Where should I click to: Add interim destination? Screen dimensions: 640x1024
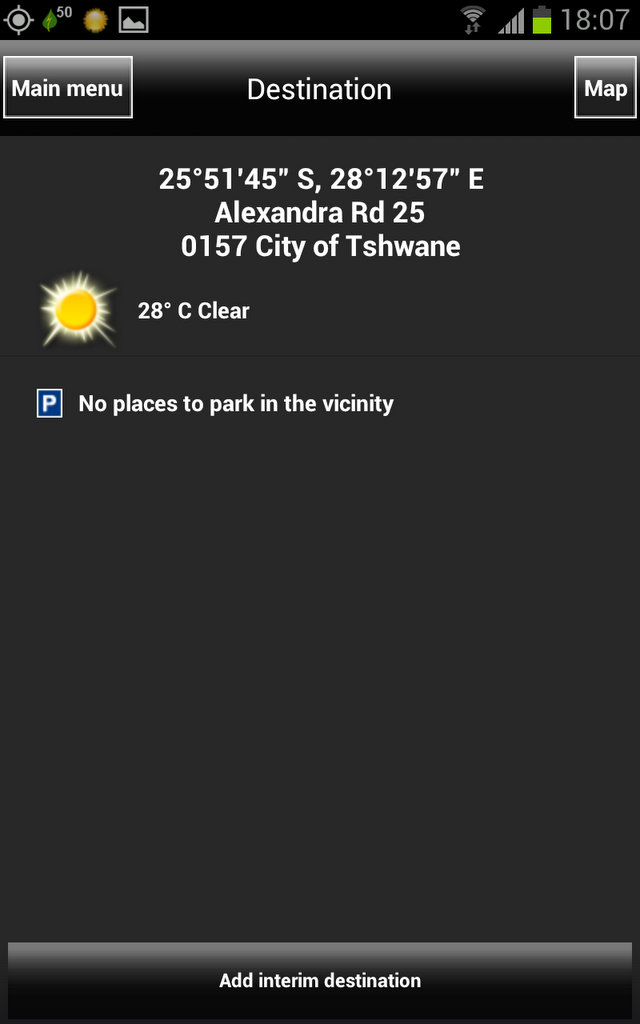(320, 980)
